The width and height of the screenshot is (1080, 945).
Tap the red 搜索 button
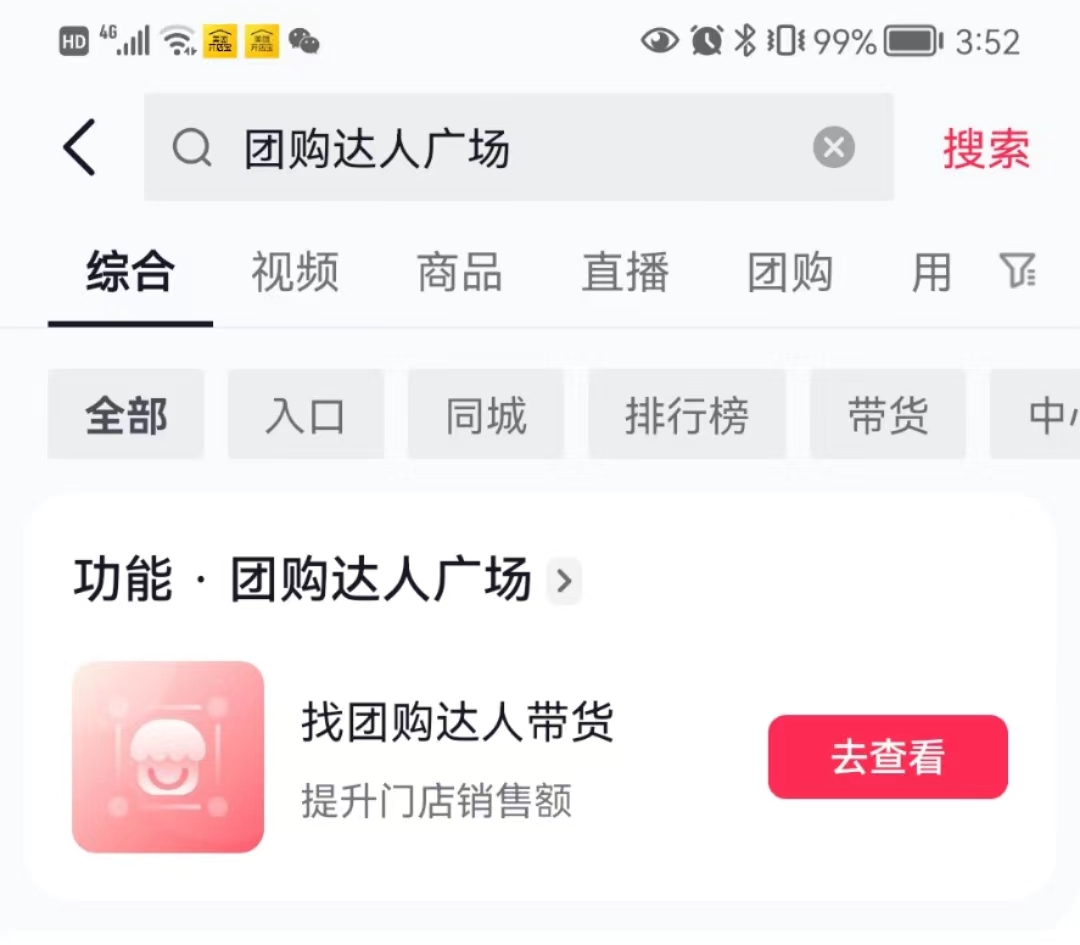(x=985, y=149)
